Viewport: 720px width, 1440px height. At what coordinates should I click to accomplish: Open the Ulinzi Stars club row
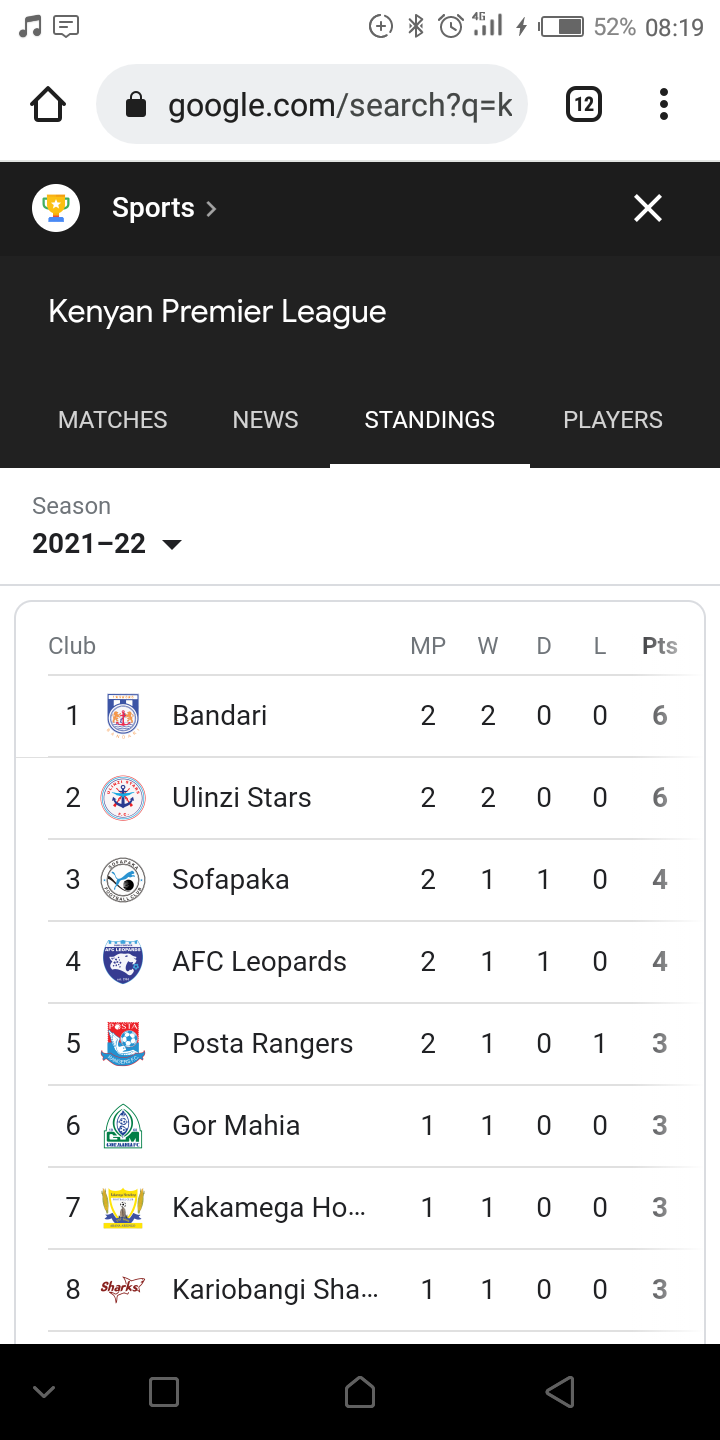pos(360,798)
